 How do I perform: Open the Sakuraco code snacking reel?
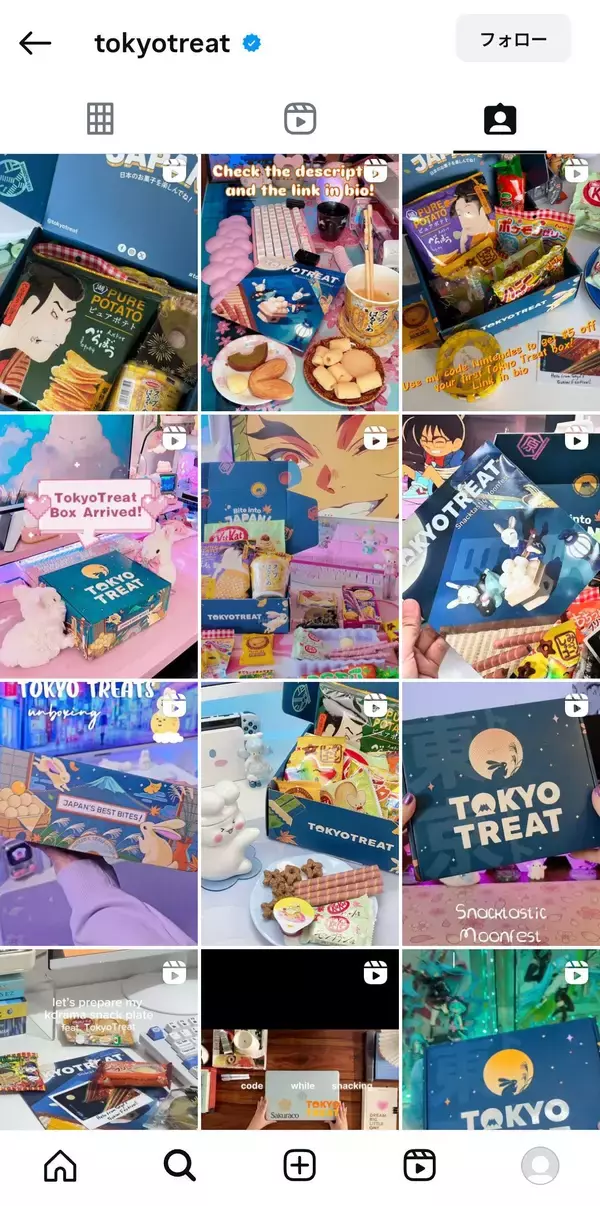299,1040
